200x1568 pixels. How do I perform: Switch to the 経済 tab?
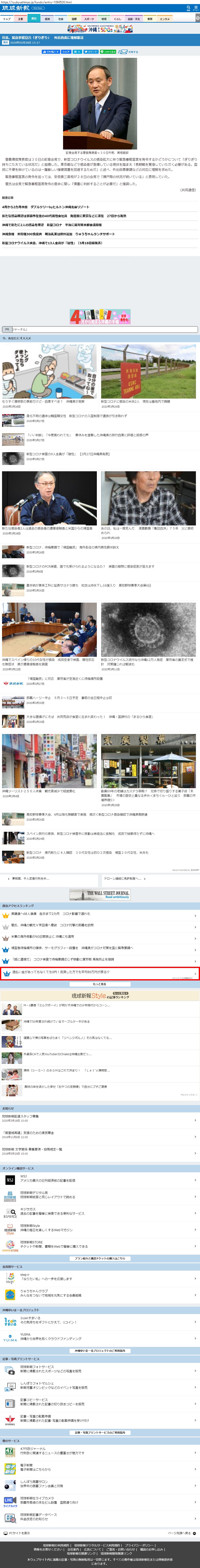pos(47,19)
